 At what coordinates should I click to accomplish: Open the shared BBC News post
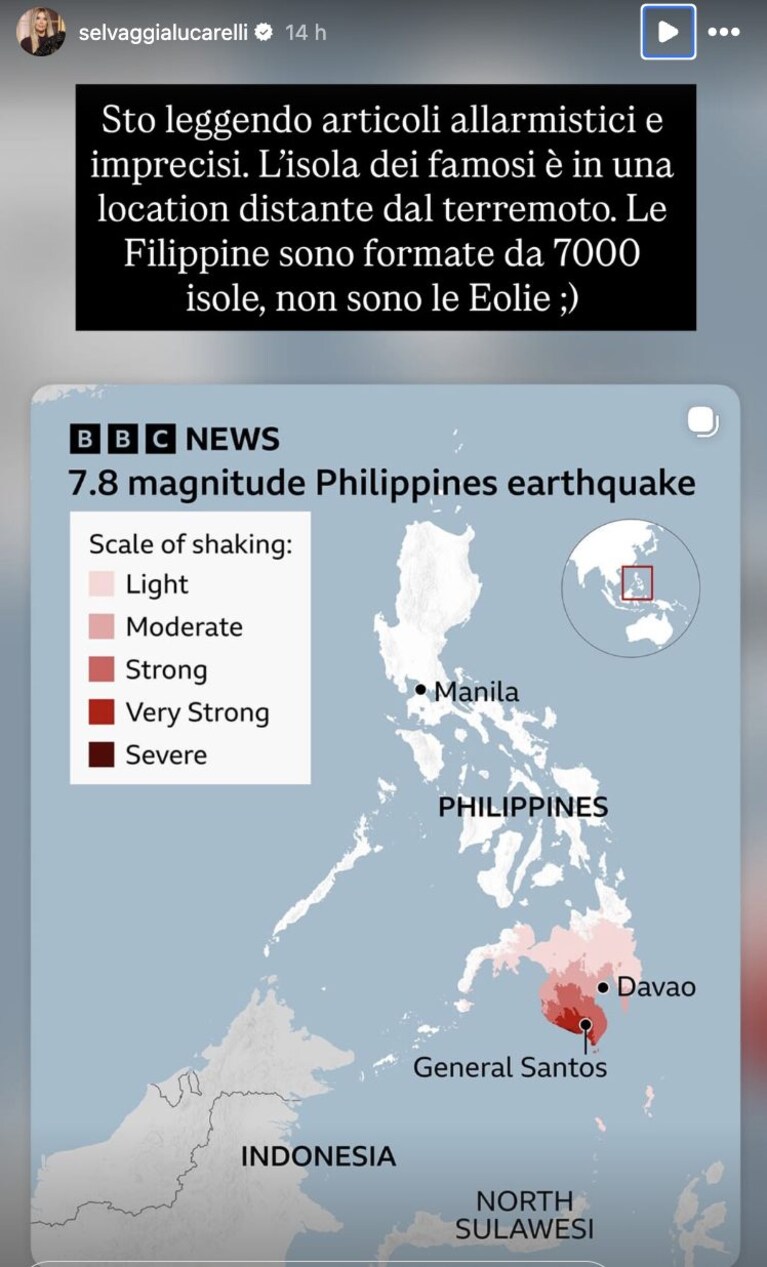point(385,825)
